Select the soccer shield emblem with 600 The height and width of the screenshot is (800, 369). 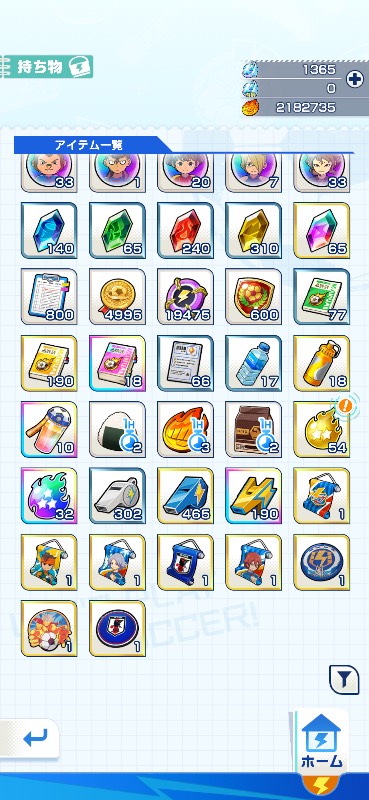(254, 297)
